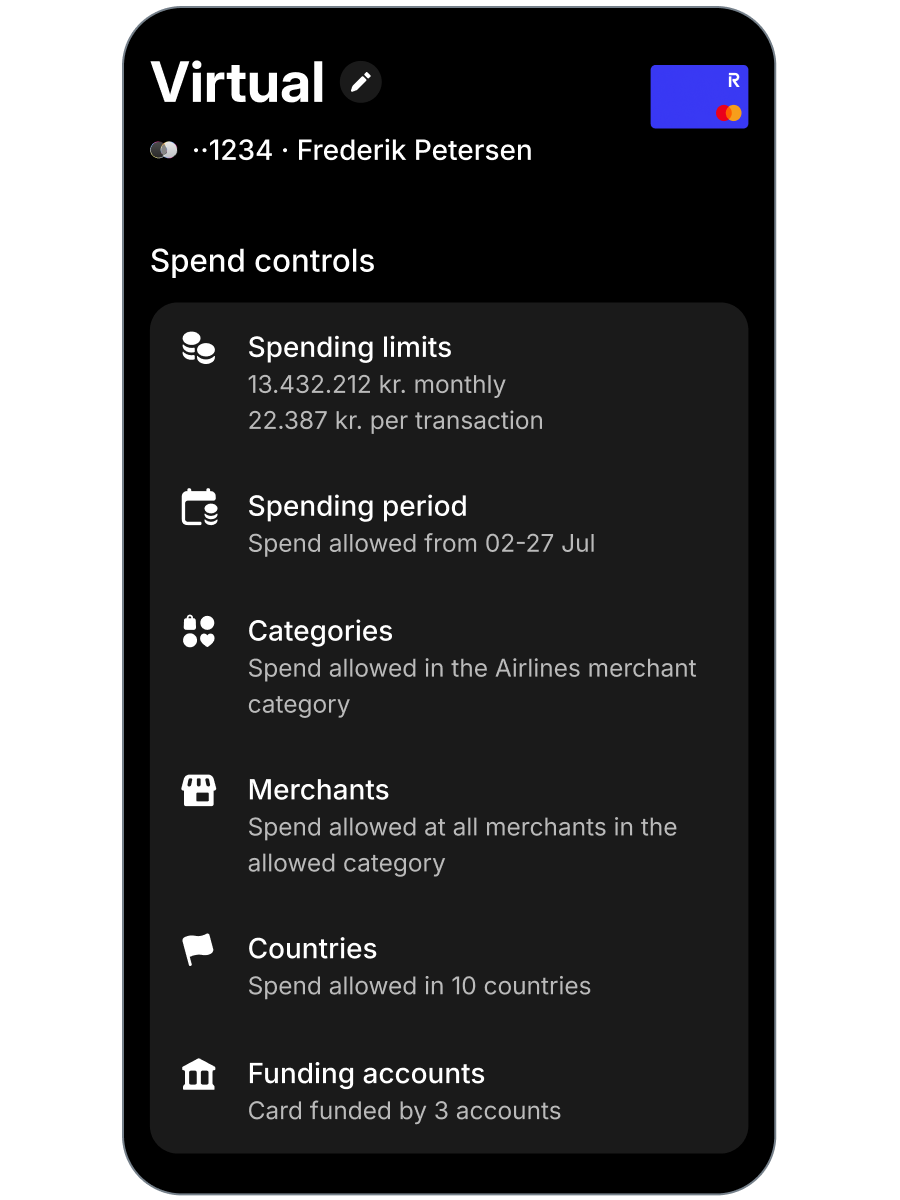Change the Spending period

click(449, 523)
